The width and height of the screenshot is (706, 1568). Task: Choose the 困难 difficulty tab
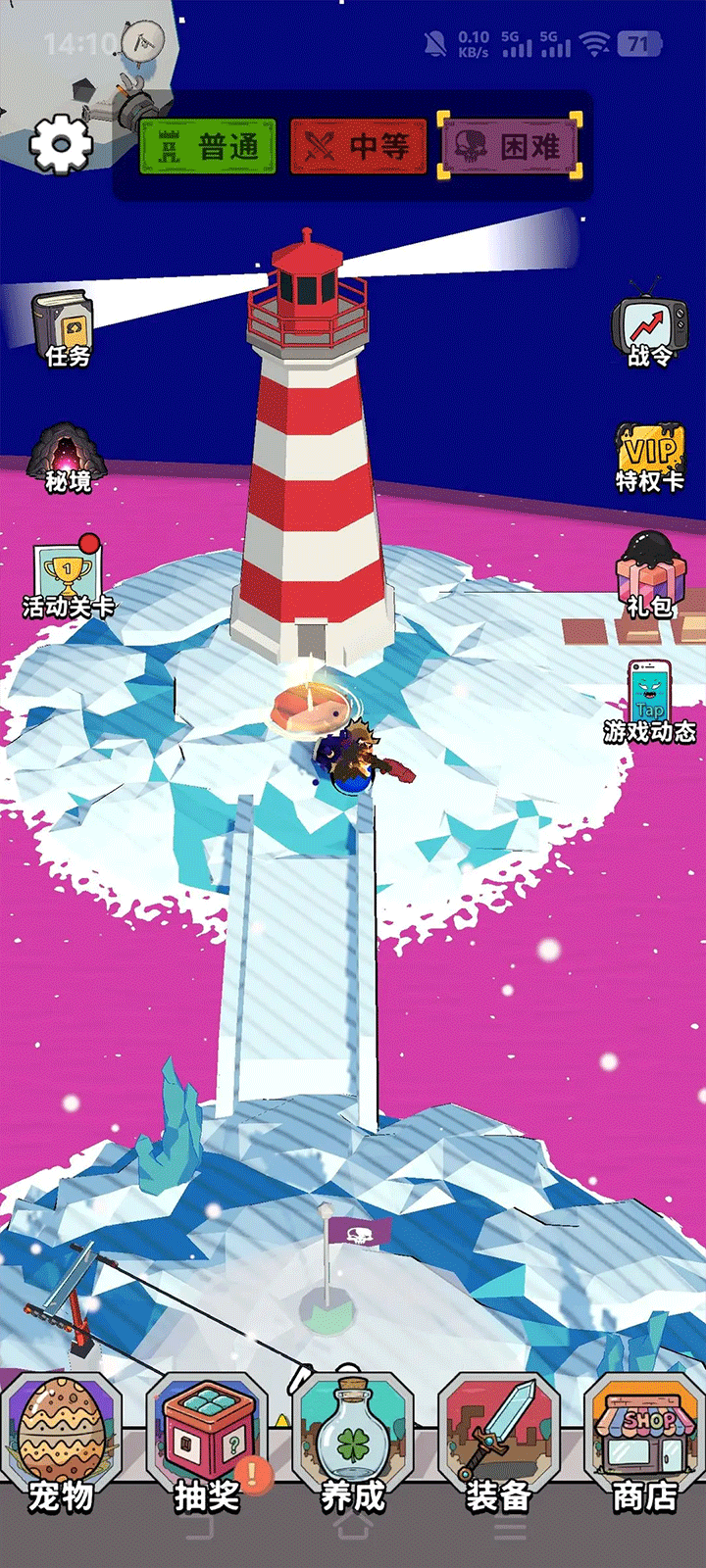click(510, 147)
